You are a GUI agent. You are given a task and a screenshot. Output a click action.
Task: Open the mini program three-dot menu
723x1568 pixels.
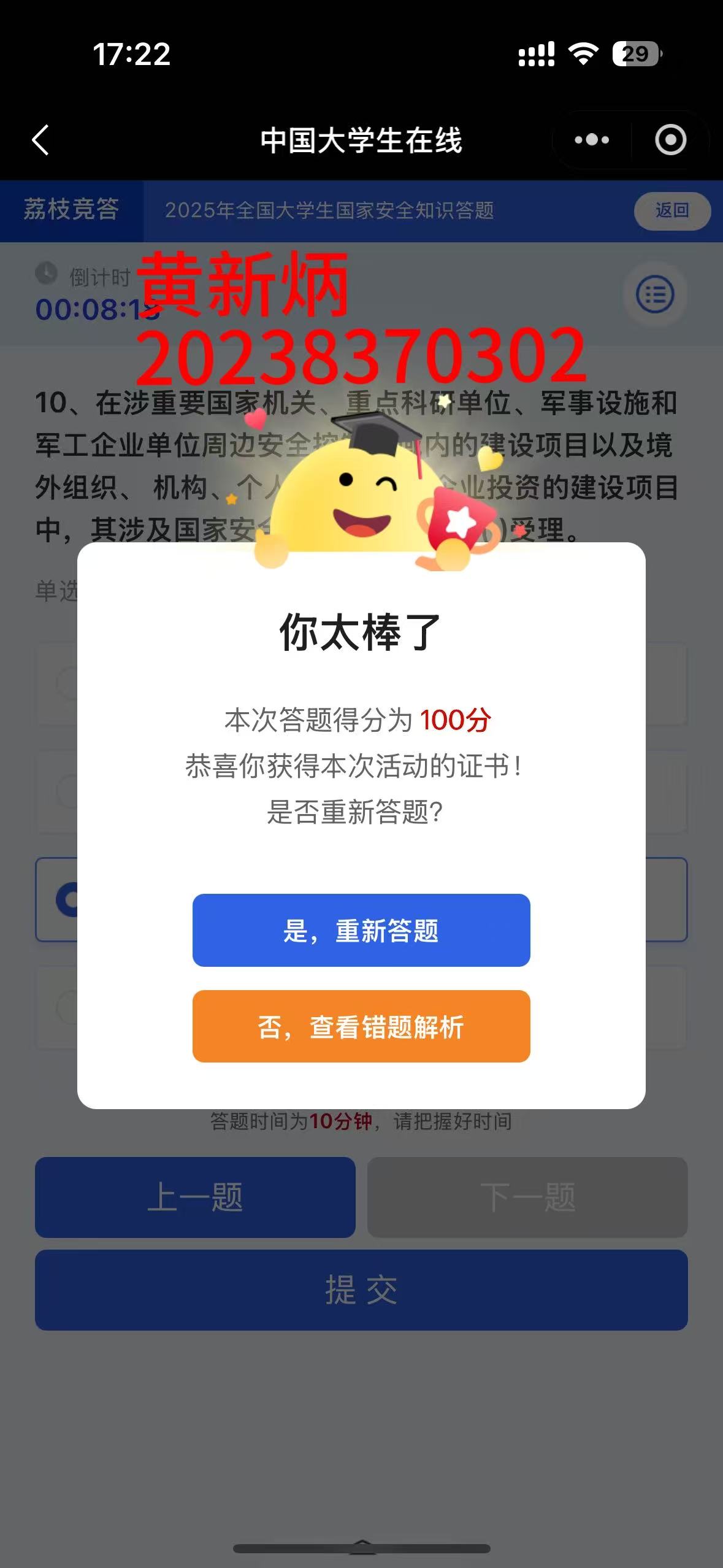pos(592,140)
